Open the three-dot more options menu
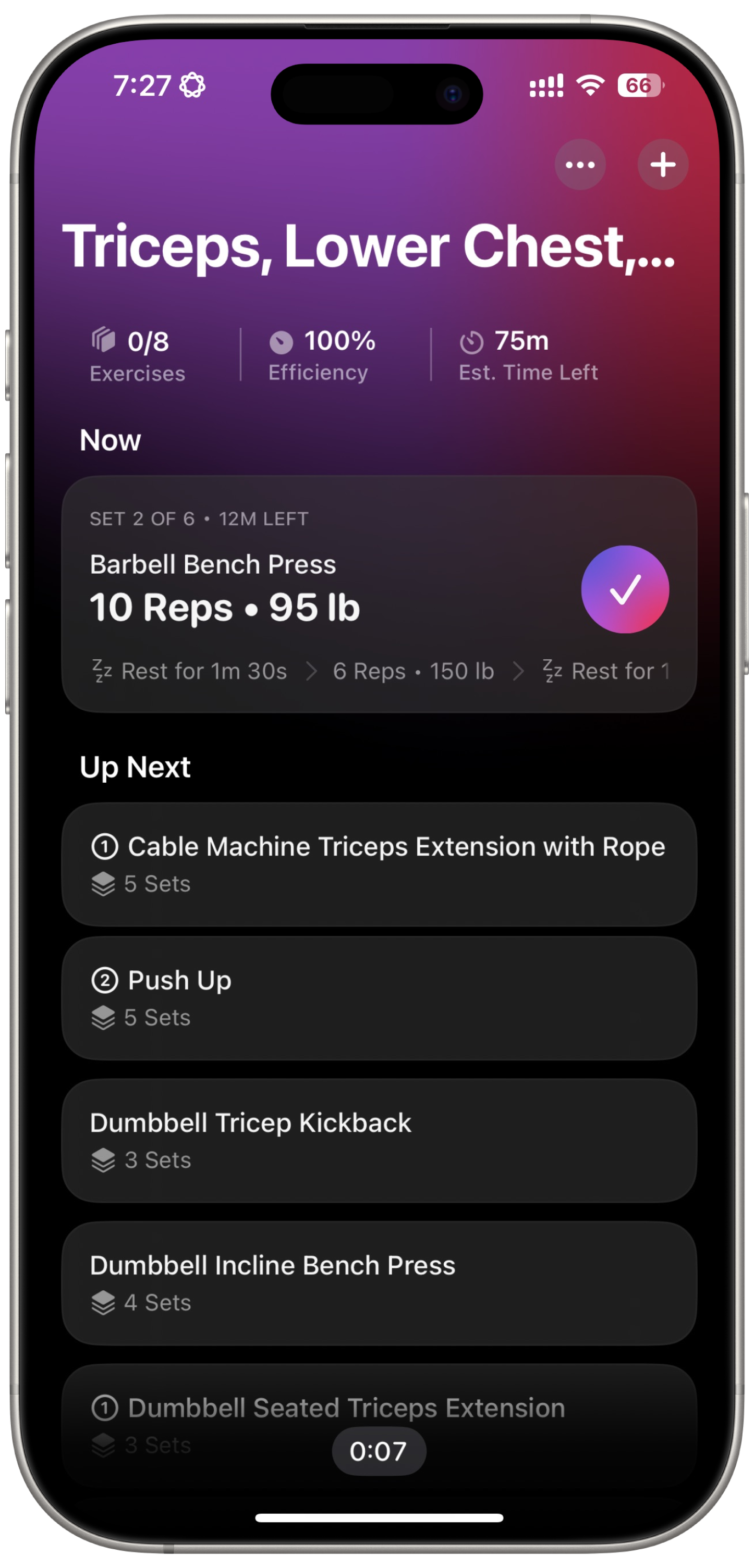The height and width of the screenshot is (1568, 754). (x=580, y=164)
